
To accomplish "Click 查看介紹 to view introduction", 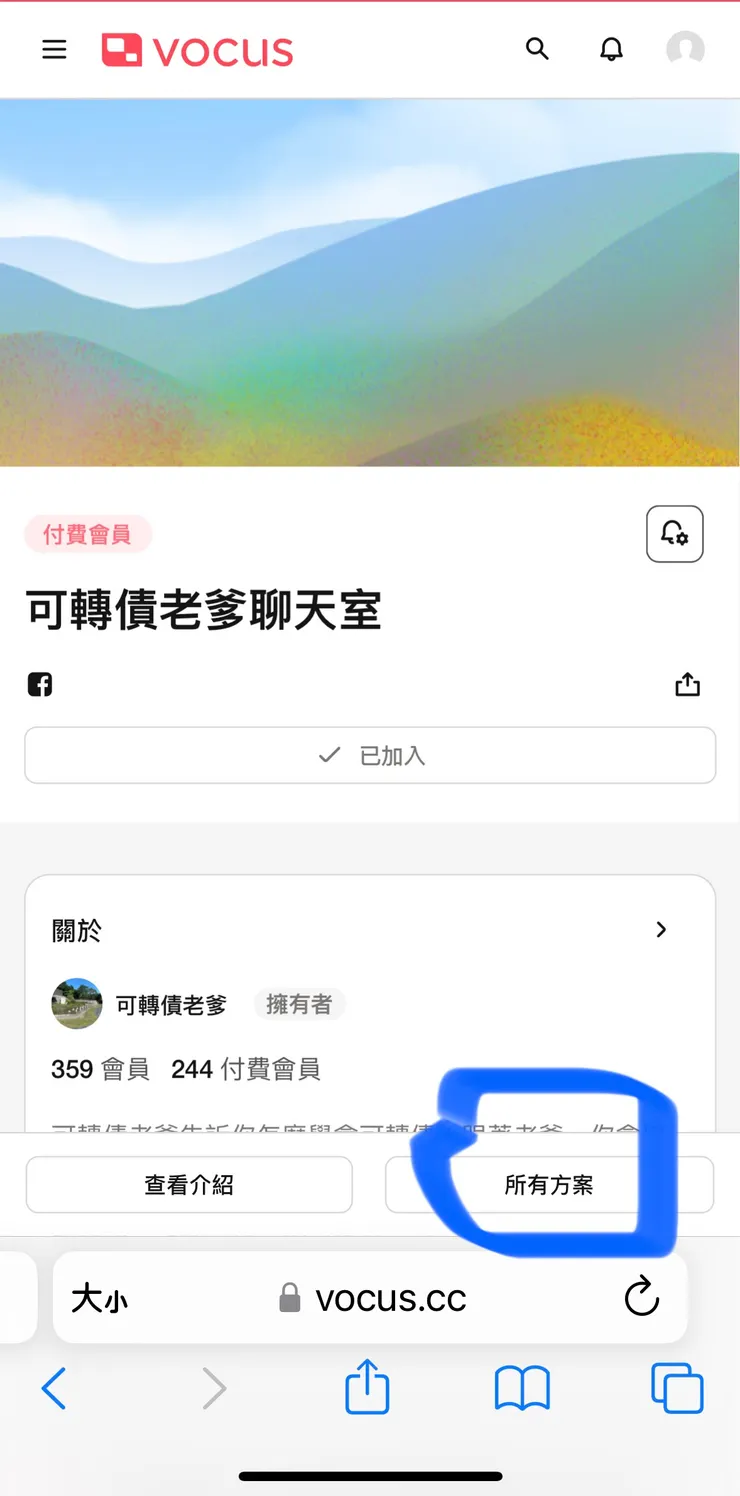I will click(x=189, y=1184).
